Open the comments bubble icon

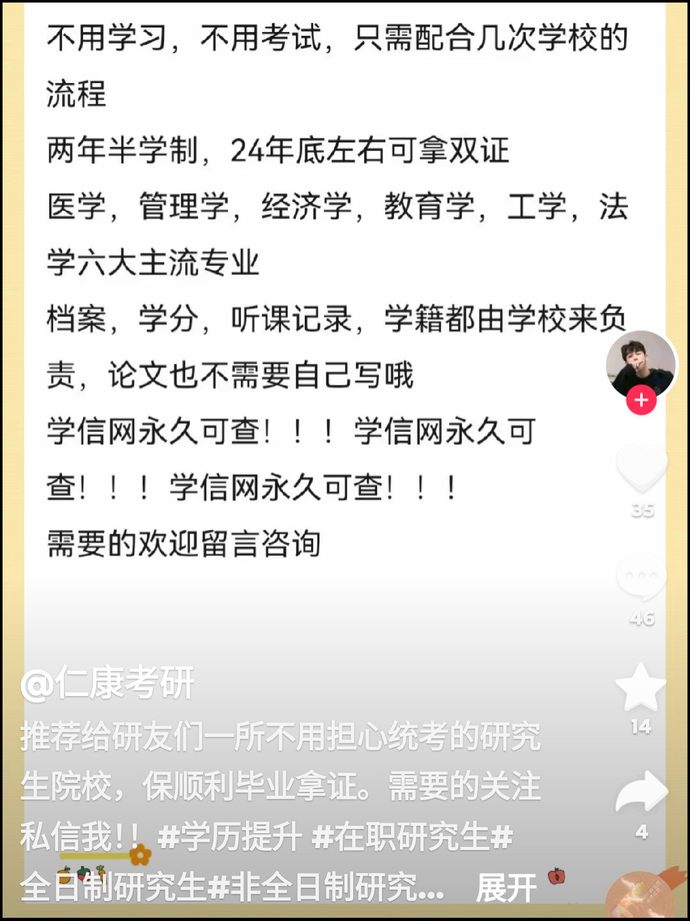641,579
